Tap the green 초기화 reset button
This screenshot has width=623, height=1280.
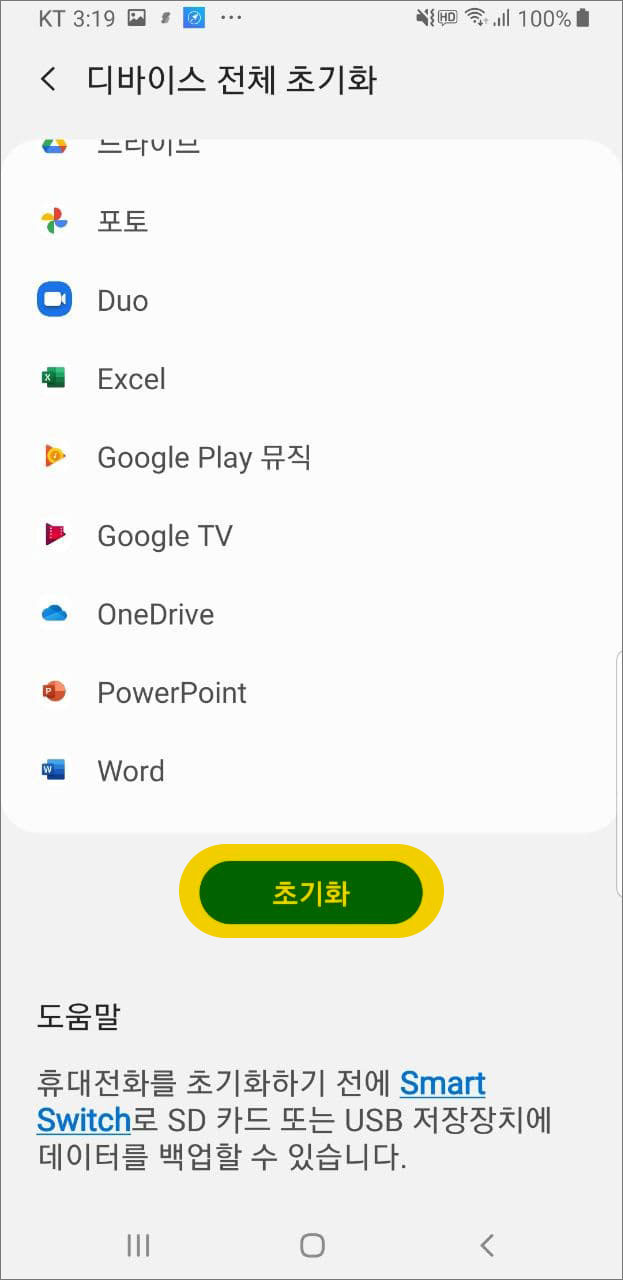tap(311, 892)
